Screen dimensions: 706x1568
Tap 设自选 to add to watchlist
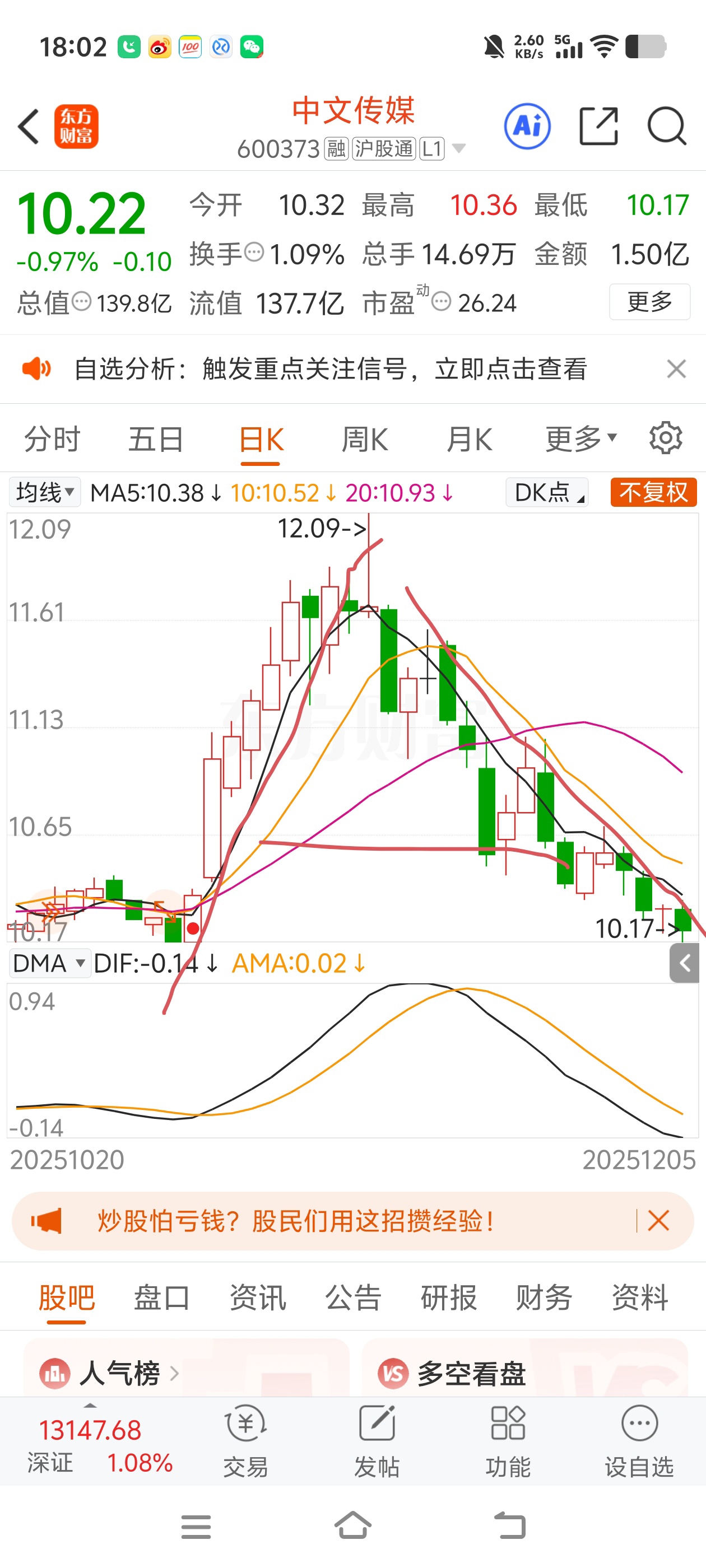(x=639, y=1441)
